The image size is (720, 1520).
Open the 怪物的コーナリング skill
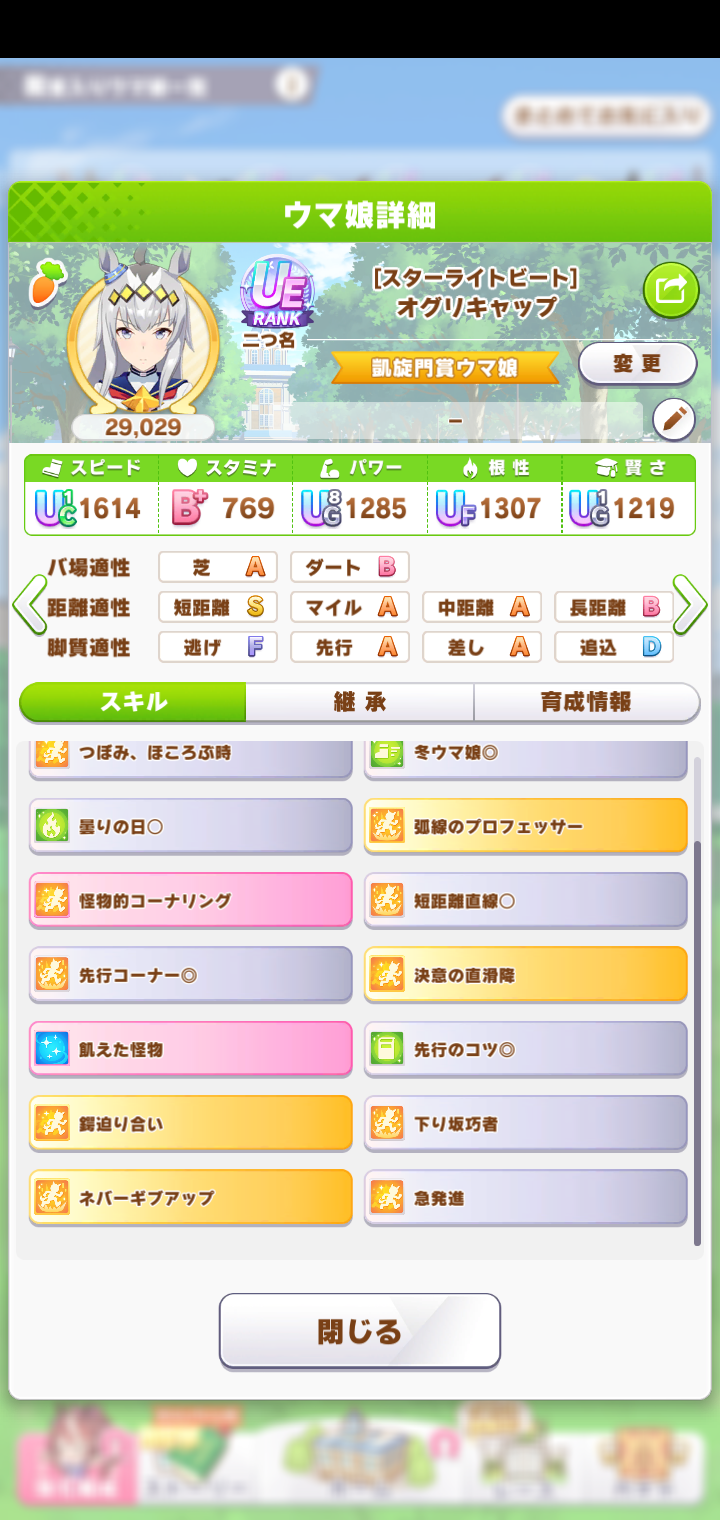pyautogui.click(x=190, y=900)
